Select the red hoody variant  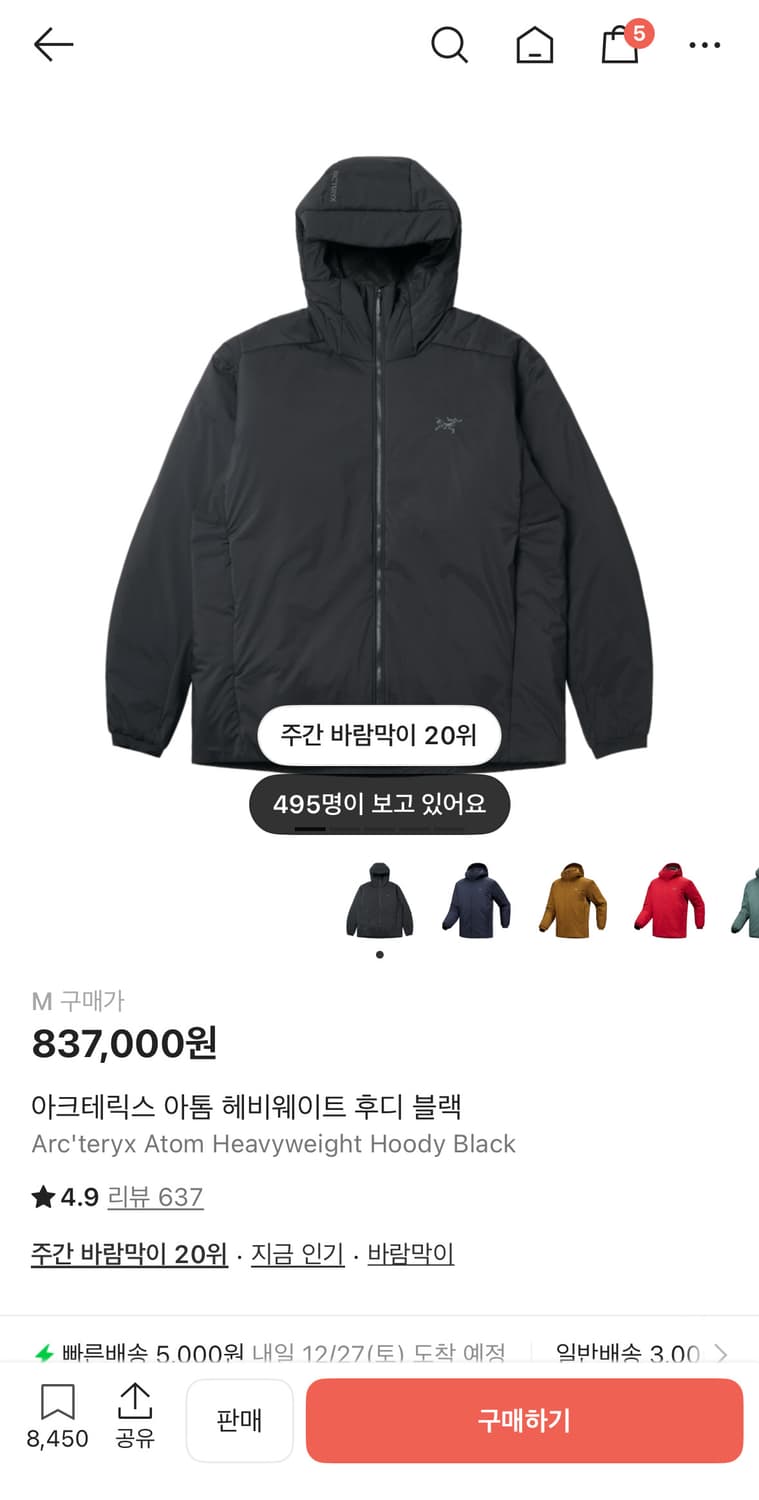667,900
